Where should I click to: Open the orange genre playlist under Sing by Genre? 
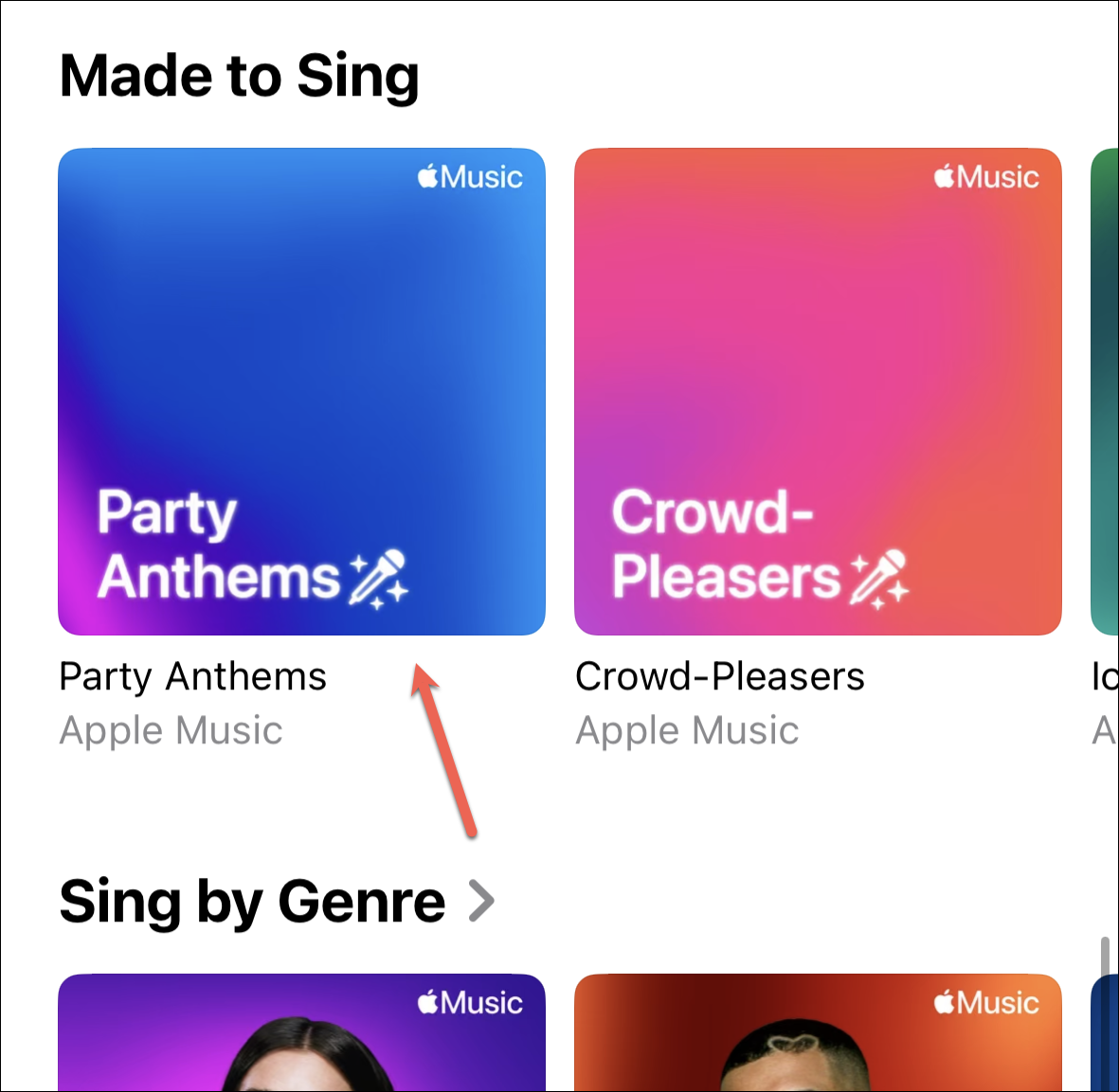coord(818,1032)
